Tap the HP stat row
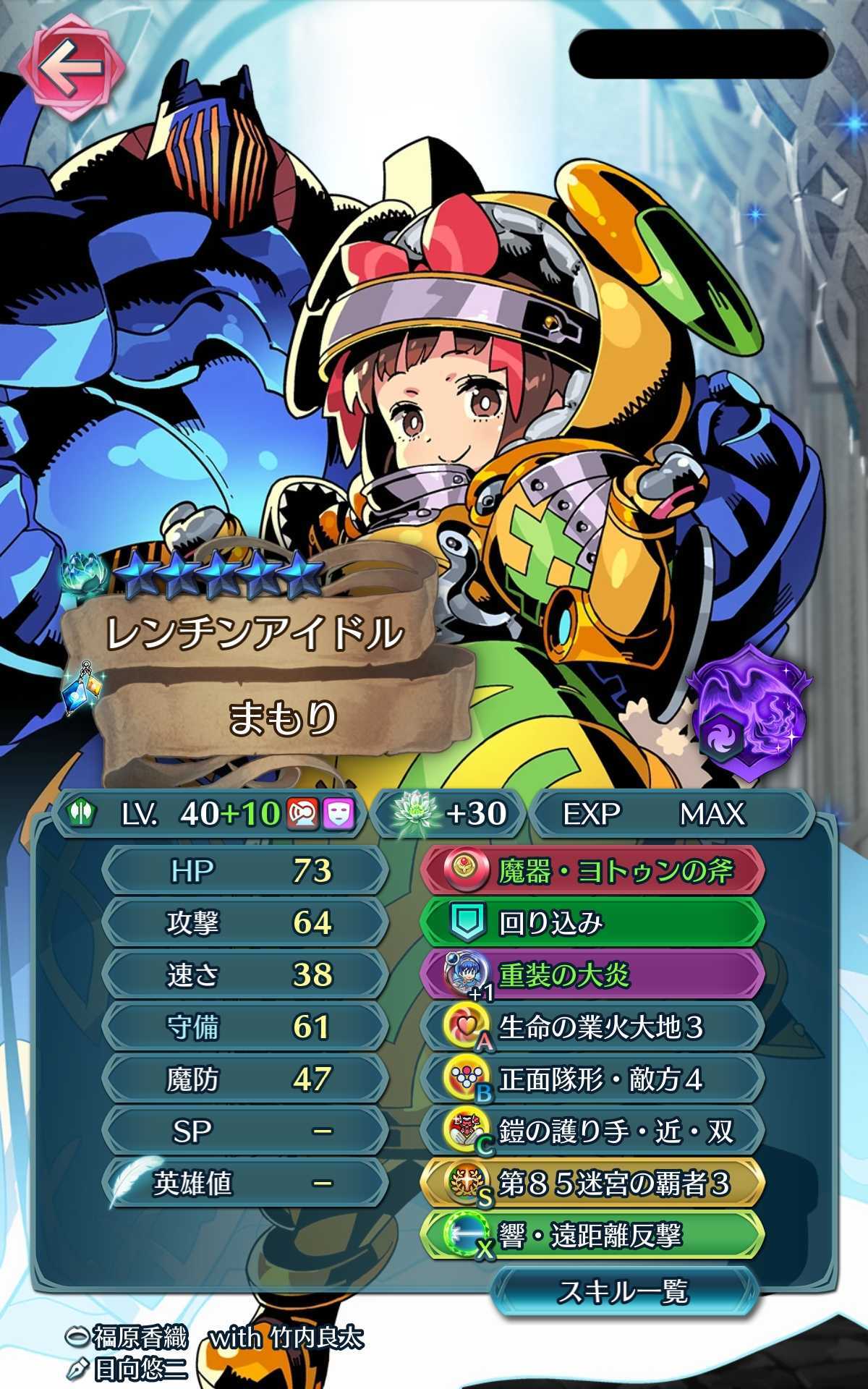The image size is (868, 1389). [x=244, y=870]
